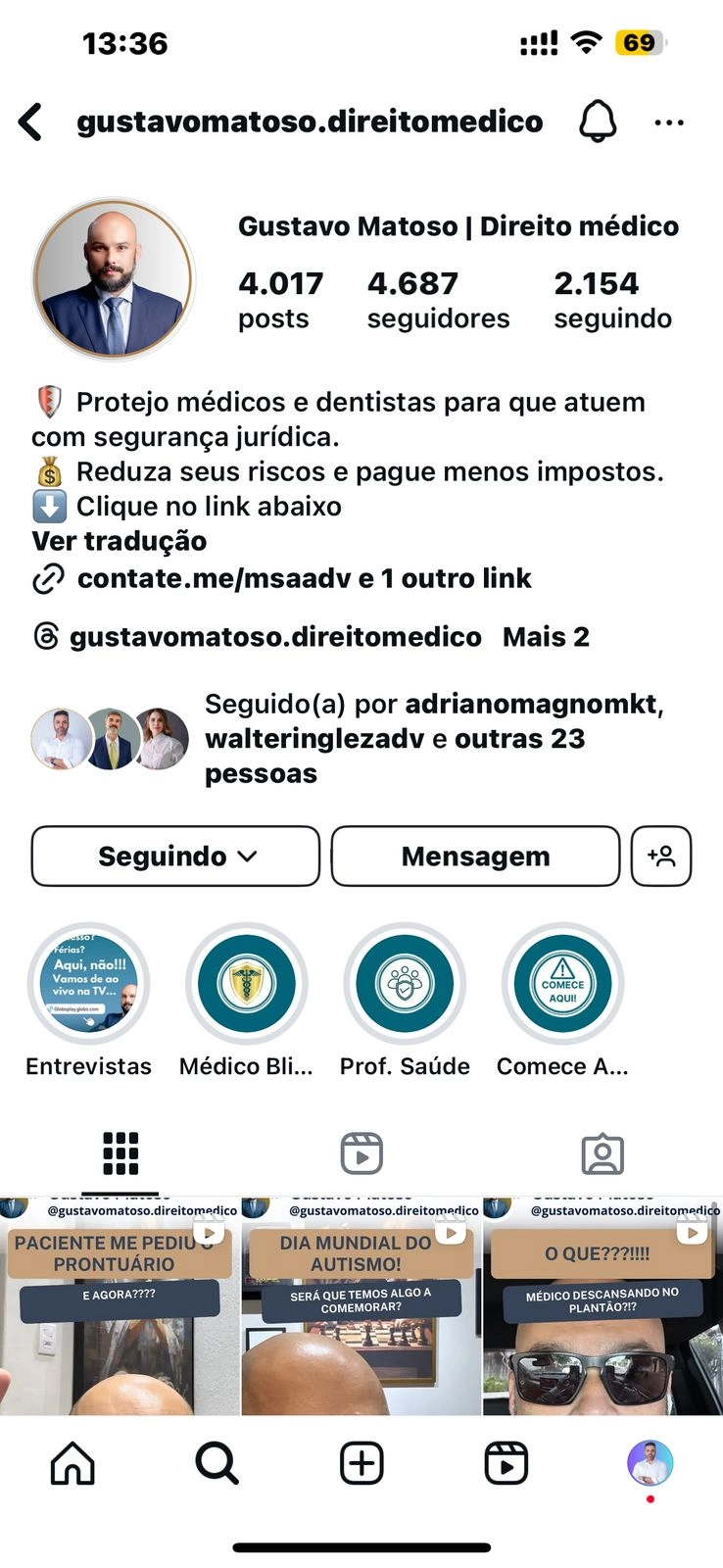Image resolution: width=723 pixels, height=1568 pixels.
Task: Switch to the posts grid tab
Action: (x=120, y=1153)
